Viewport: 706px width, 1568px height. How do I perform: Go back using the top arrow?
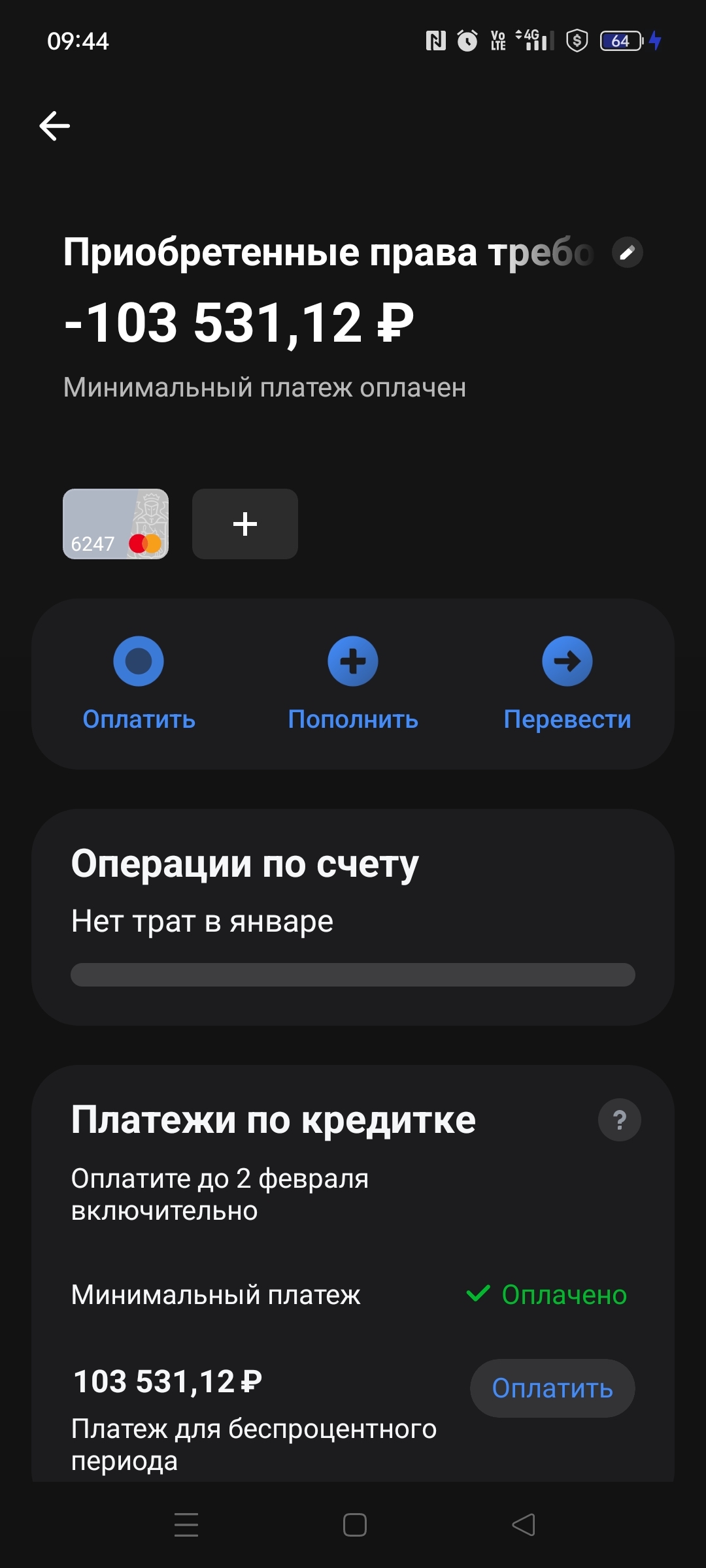coord(55,125)
